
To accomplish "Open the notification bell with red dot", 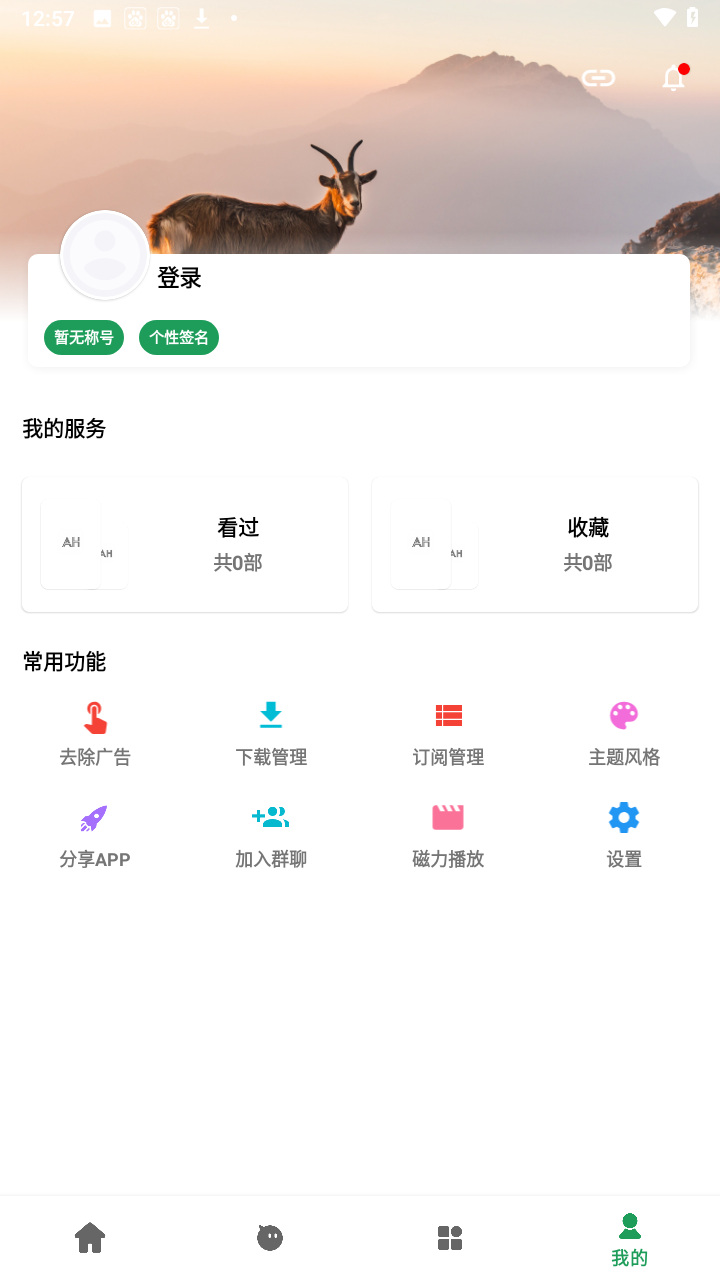I will point(673,77).
